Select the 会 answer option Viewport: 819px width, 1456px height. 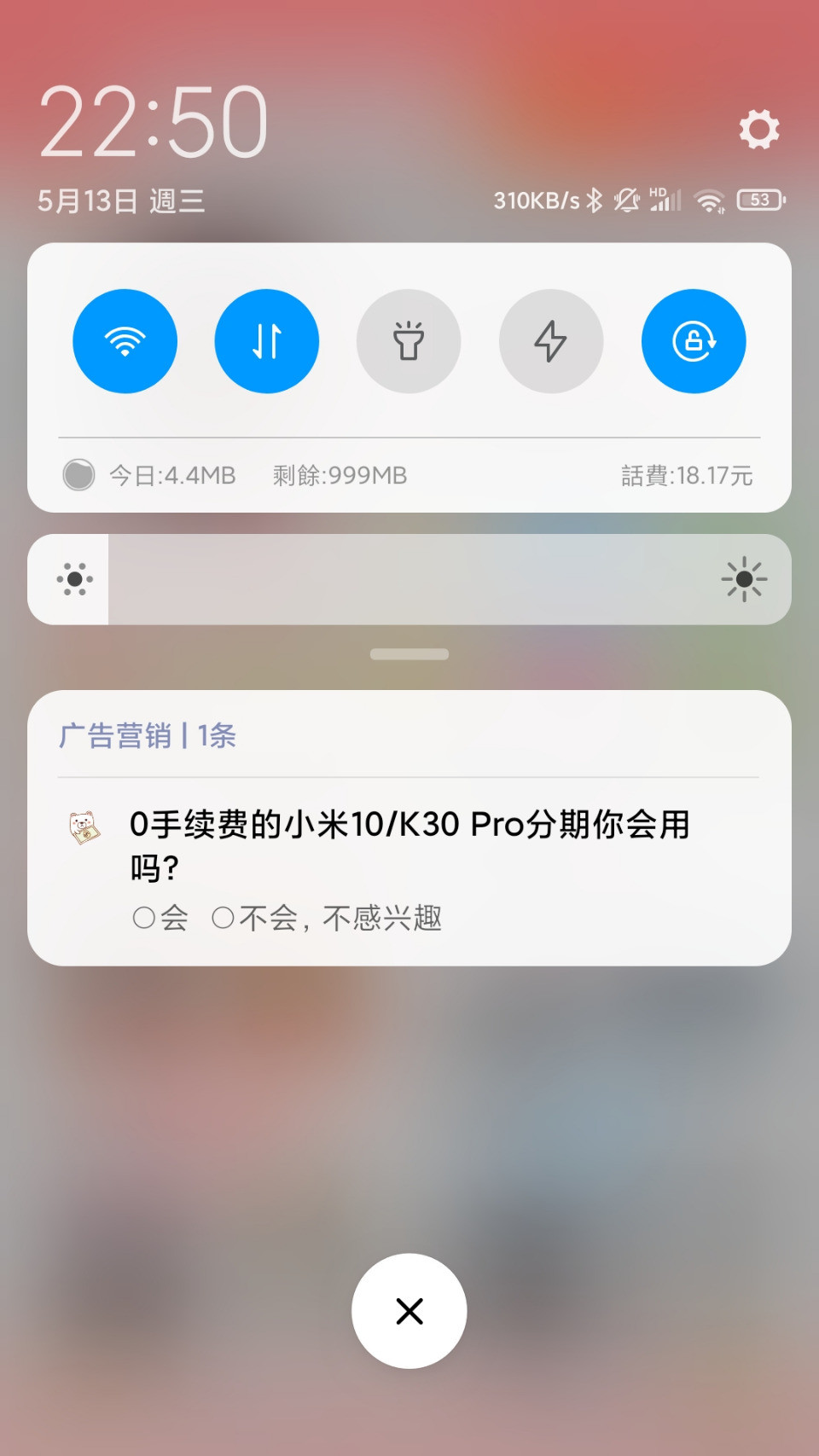pyautogui.click(x=160, y=918)
